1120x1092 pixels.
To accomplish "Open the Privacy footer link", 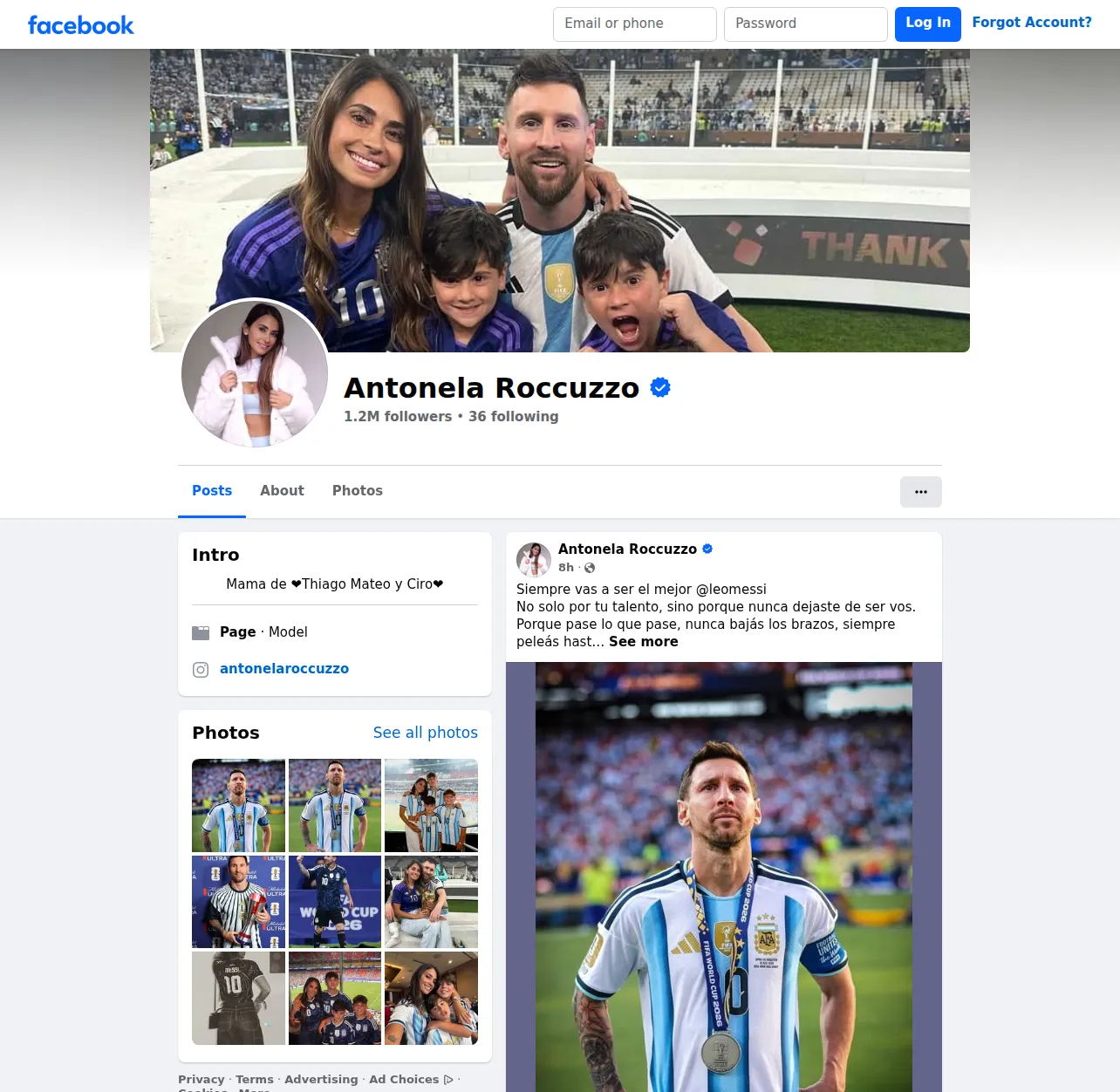I will point(201,1080).
